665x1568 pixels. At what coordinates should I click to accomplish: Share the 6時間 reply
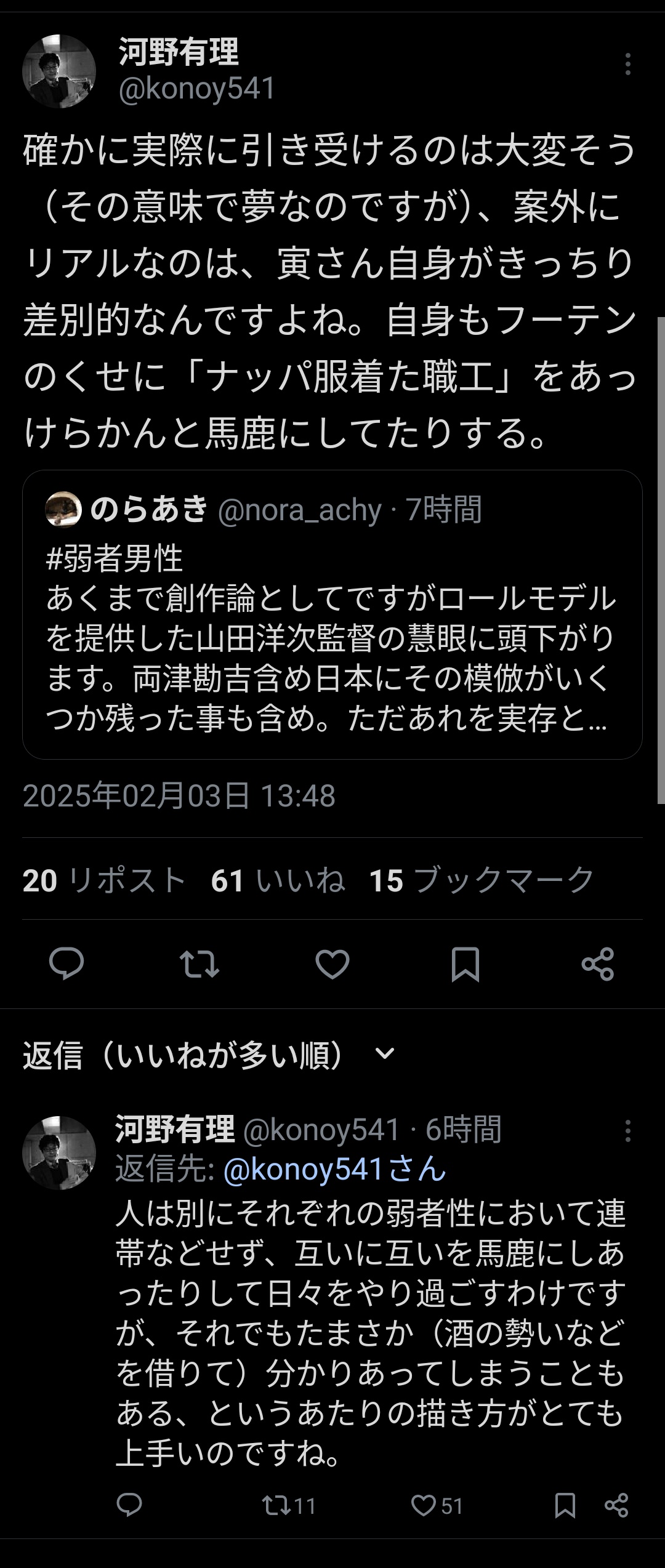(x=616, y=1505)
